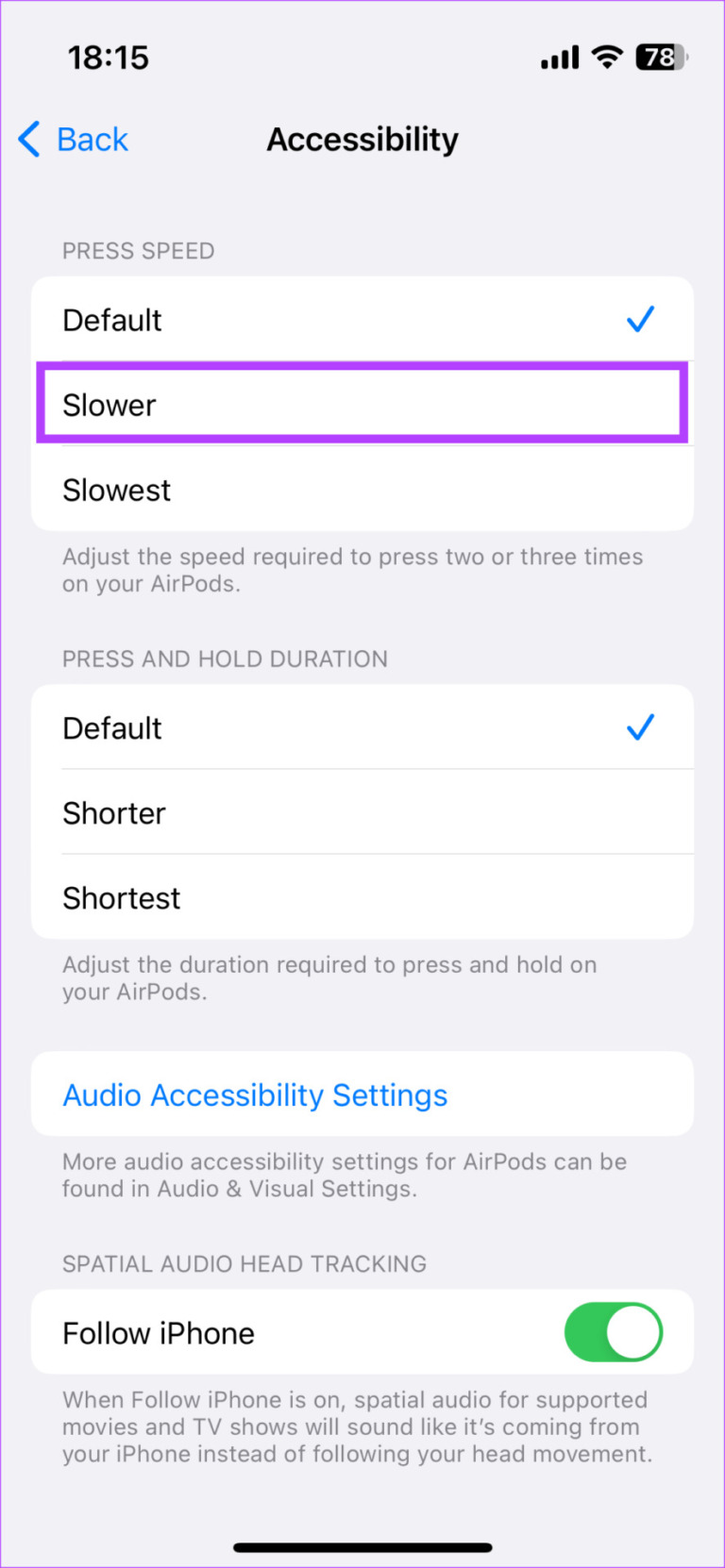The image size is (725, 1568).
Task: Tap the cellular signal bars icon
Action: coord(558,57)
